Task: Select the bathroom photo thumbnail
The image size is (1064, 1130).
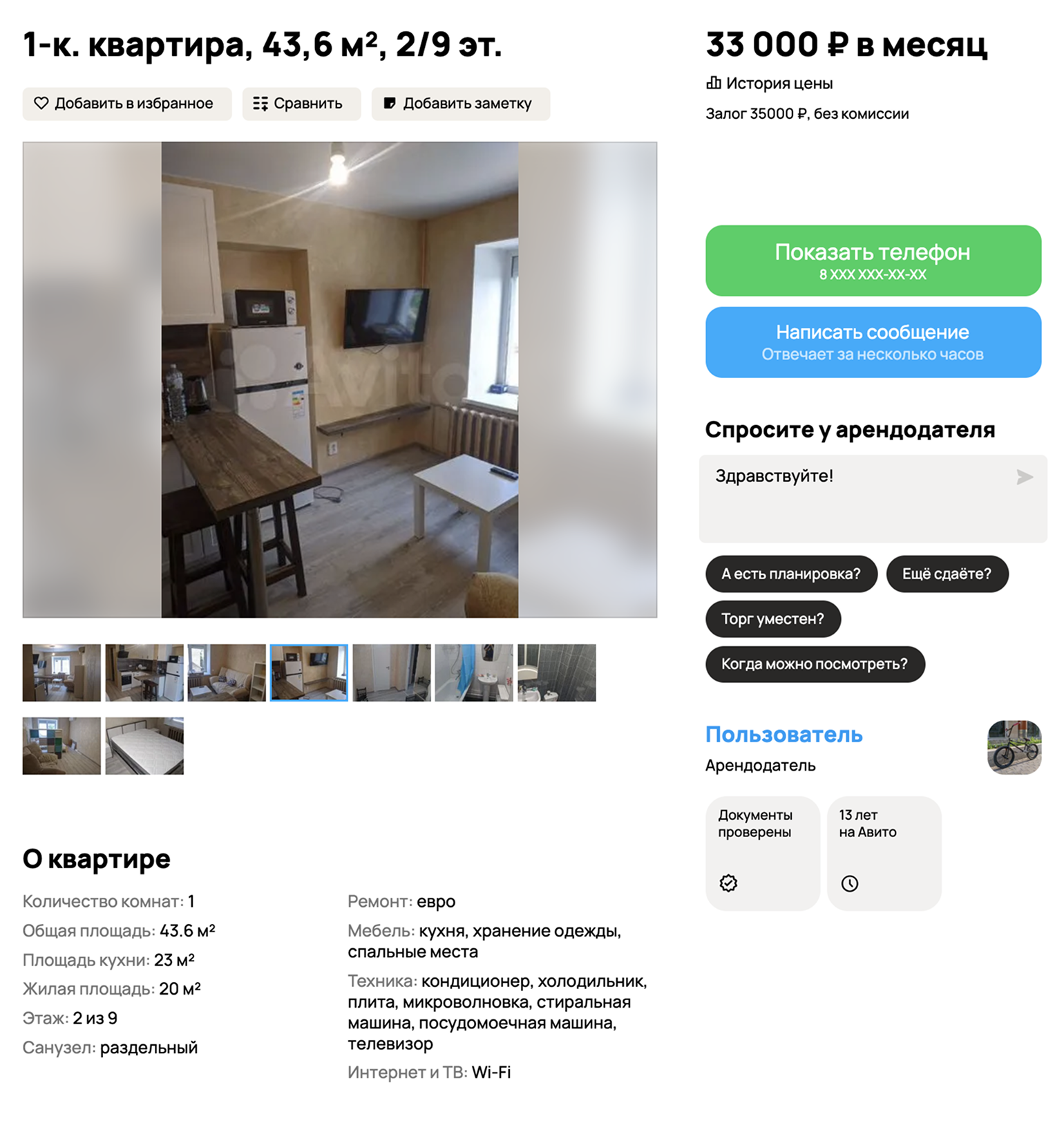Action: tap(474, 672)
